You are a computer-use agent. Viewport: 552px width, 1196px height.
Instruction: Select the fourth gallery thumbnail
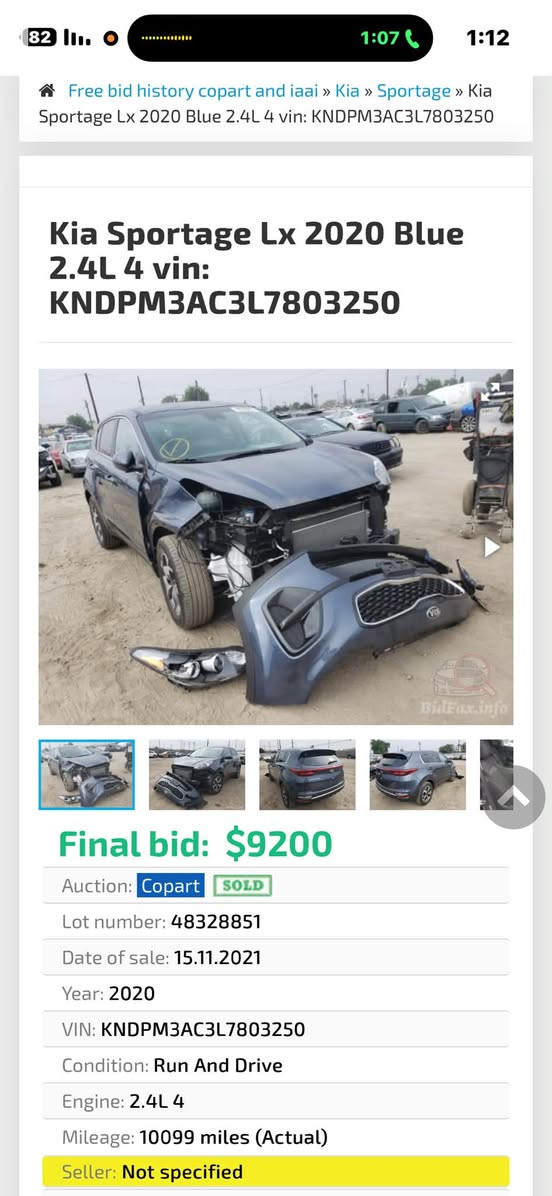pyautogui.click(x=418, y=774)
